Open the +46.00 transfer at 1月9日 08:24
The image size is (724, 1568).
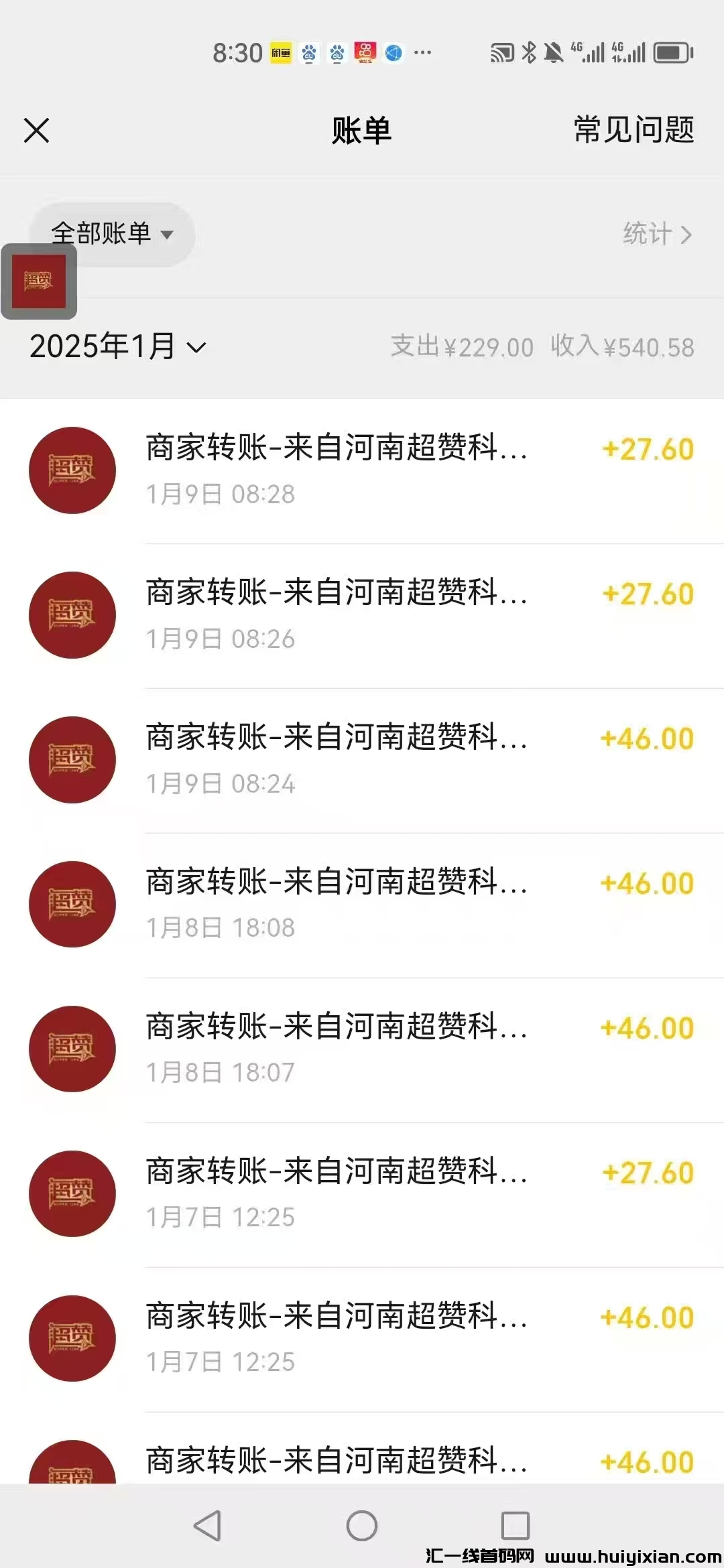click(x=362, y=760)
